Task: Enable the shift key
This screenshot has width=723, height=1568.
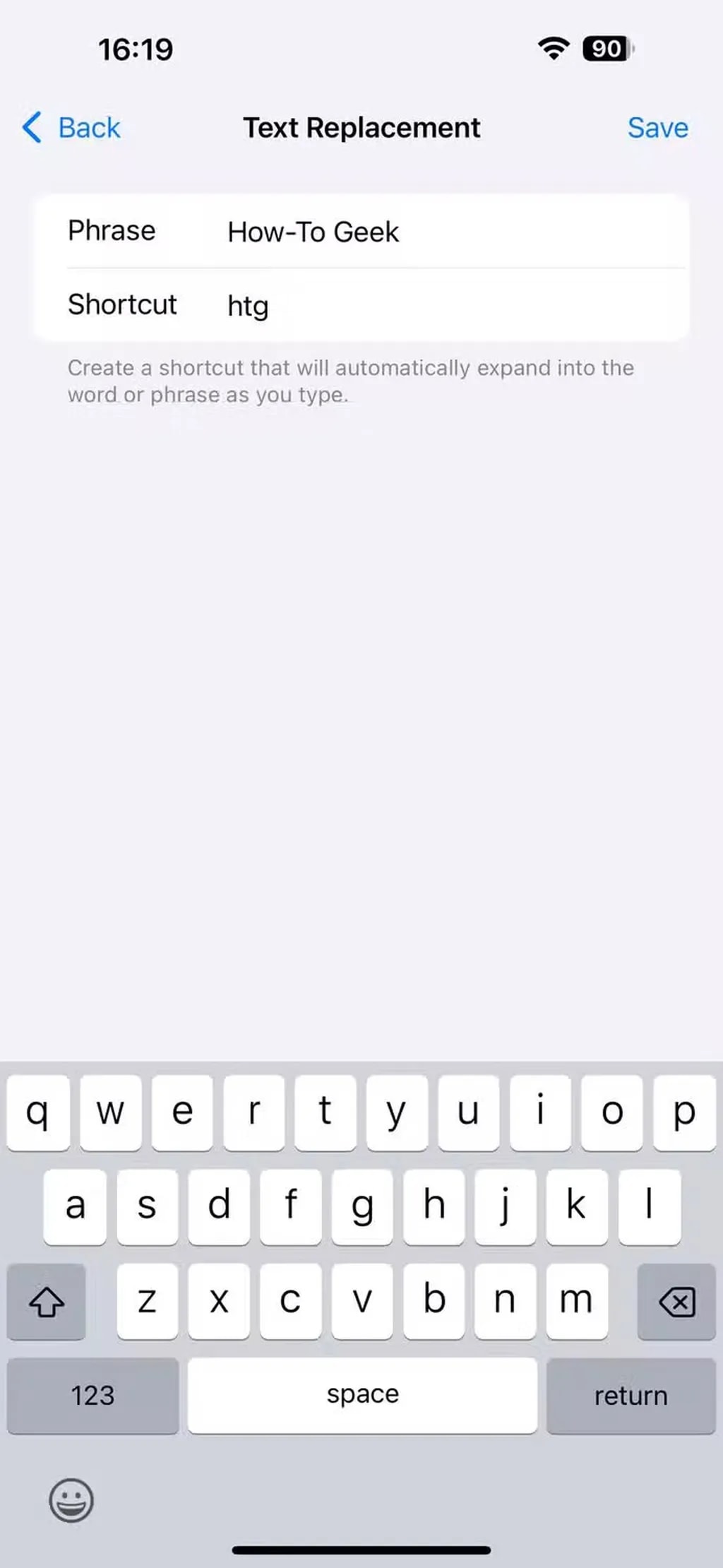Action: tap(47, 1302)
